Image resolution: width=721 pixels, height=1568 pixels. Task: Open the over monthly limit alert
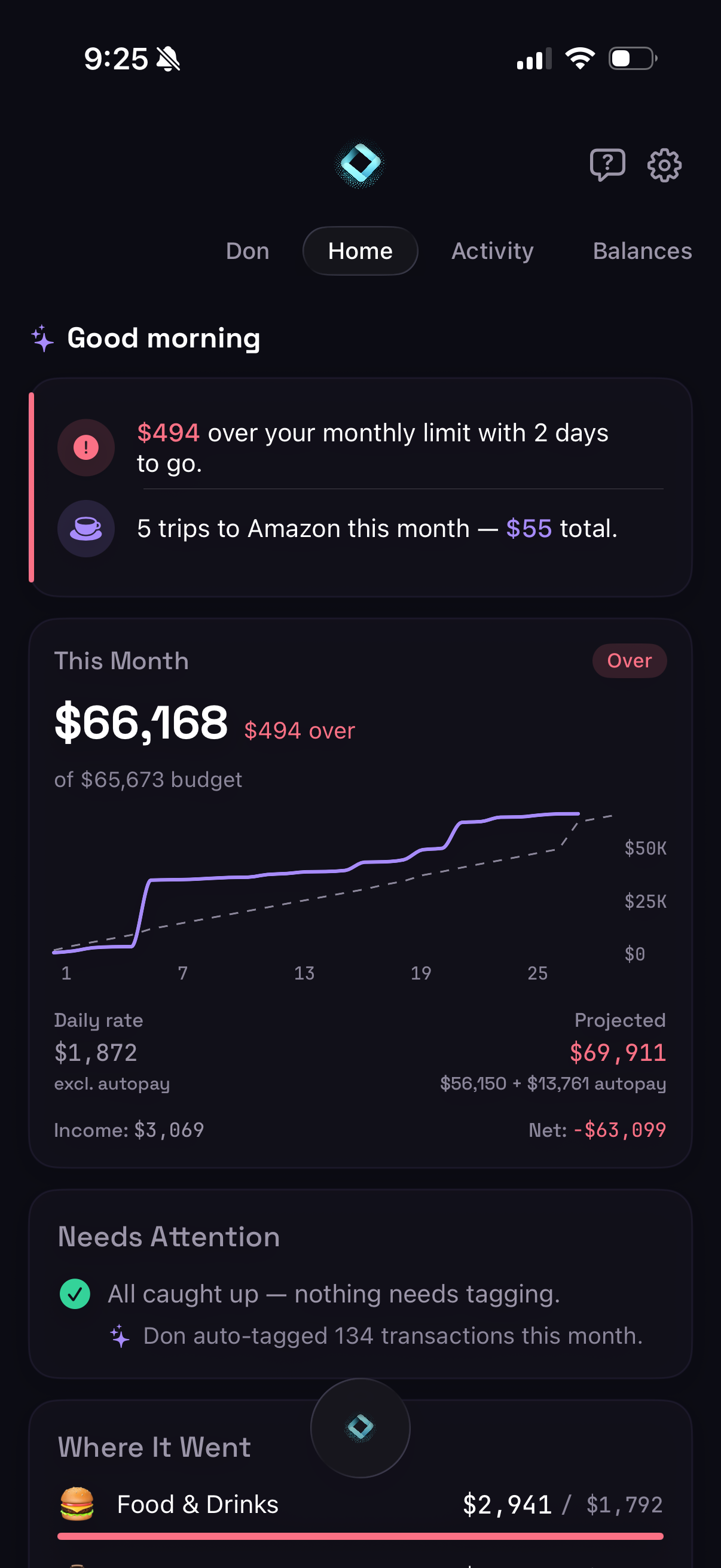point(371,447)
